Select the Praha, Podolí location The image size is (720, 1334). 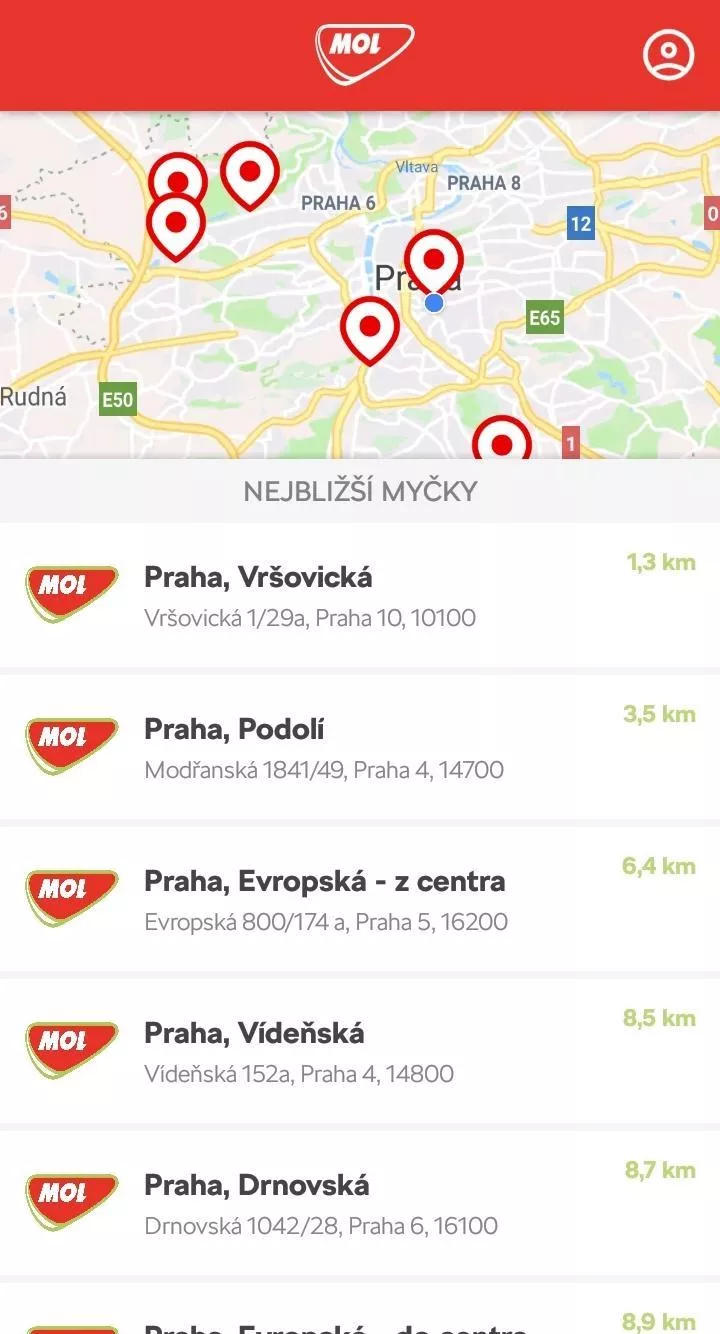(x=360, y=747)
